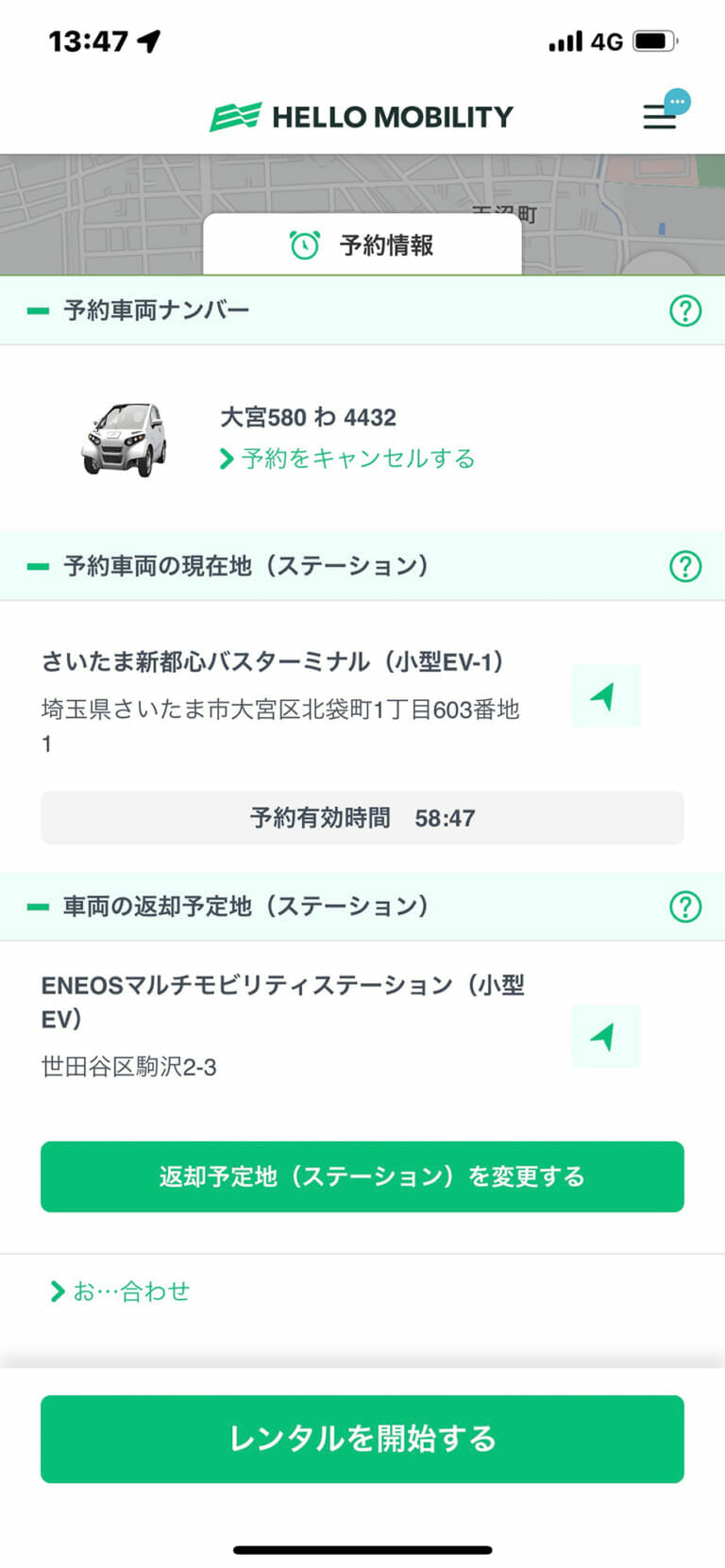Tap レンタルを開始する button
Screen dimensions: 725x1568
(x=362, y=1439)
